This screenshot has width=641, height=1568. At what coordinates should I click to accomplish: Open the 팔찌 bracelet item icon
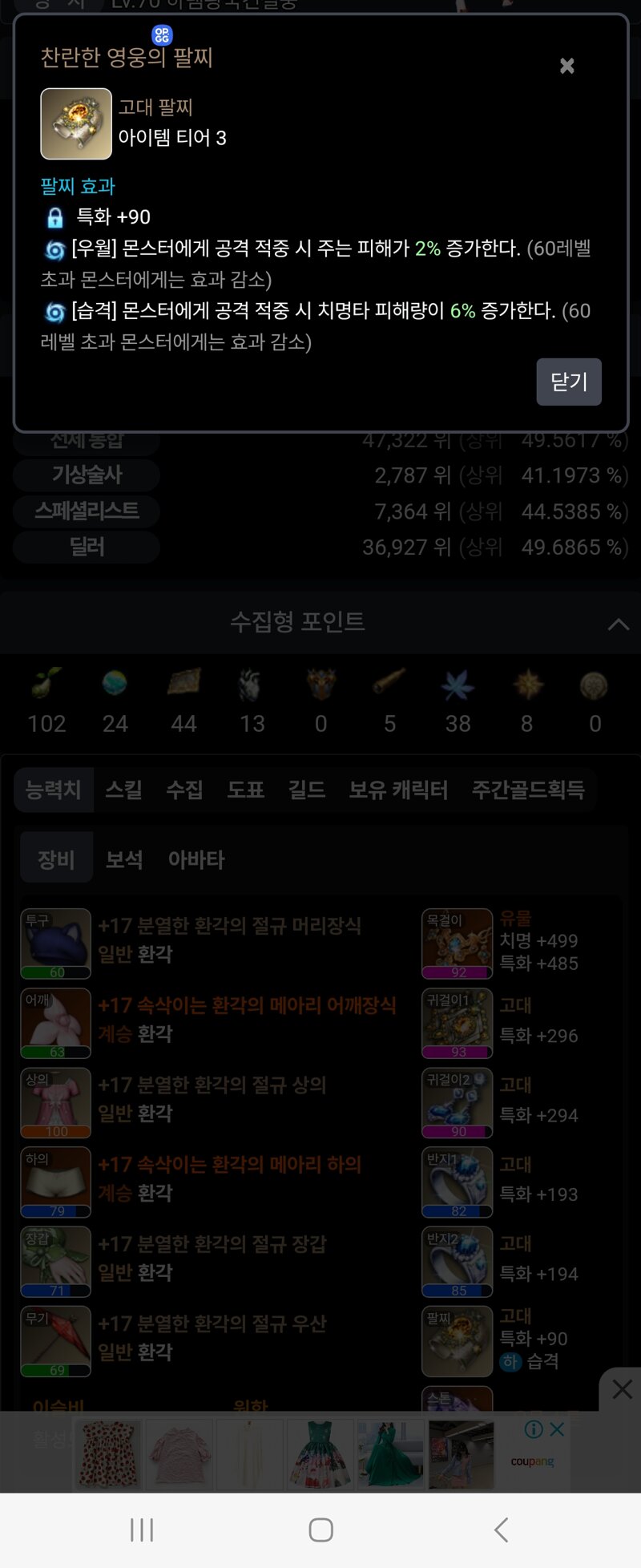click(458, 1340)
